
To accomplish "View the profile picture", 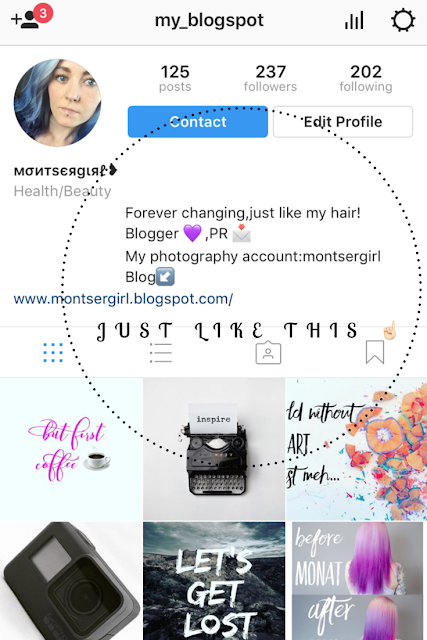I will pyautogui.click(x=58, y=102).
